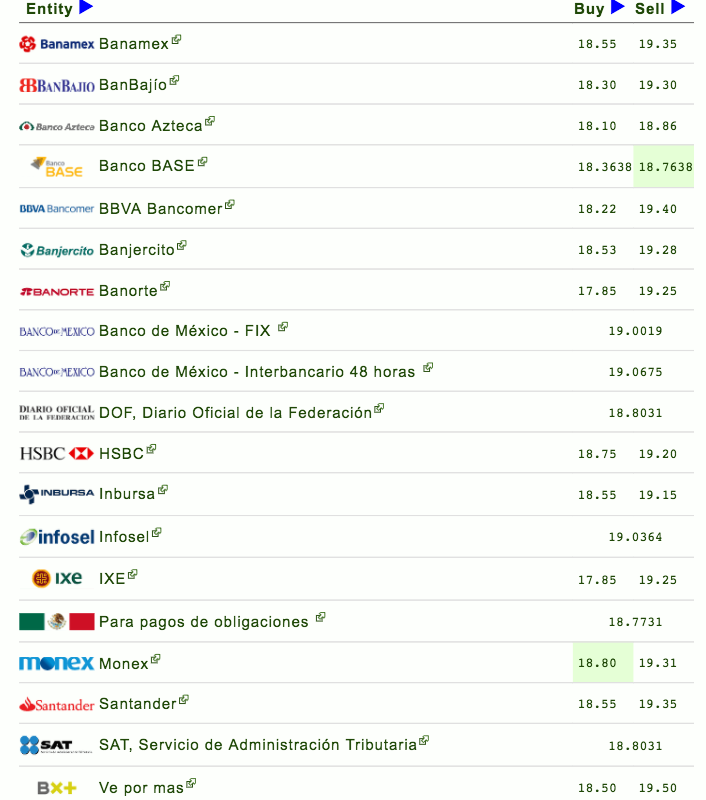Screen dimensions: 706x800
Task: Open the IXE link
Action: tap(112, 578)
